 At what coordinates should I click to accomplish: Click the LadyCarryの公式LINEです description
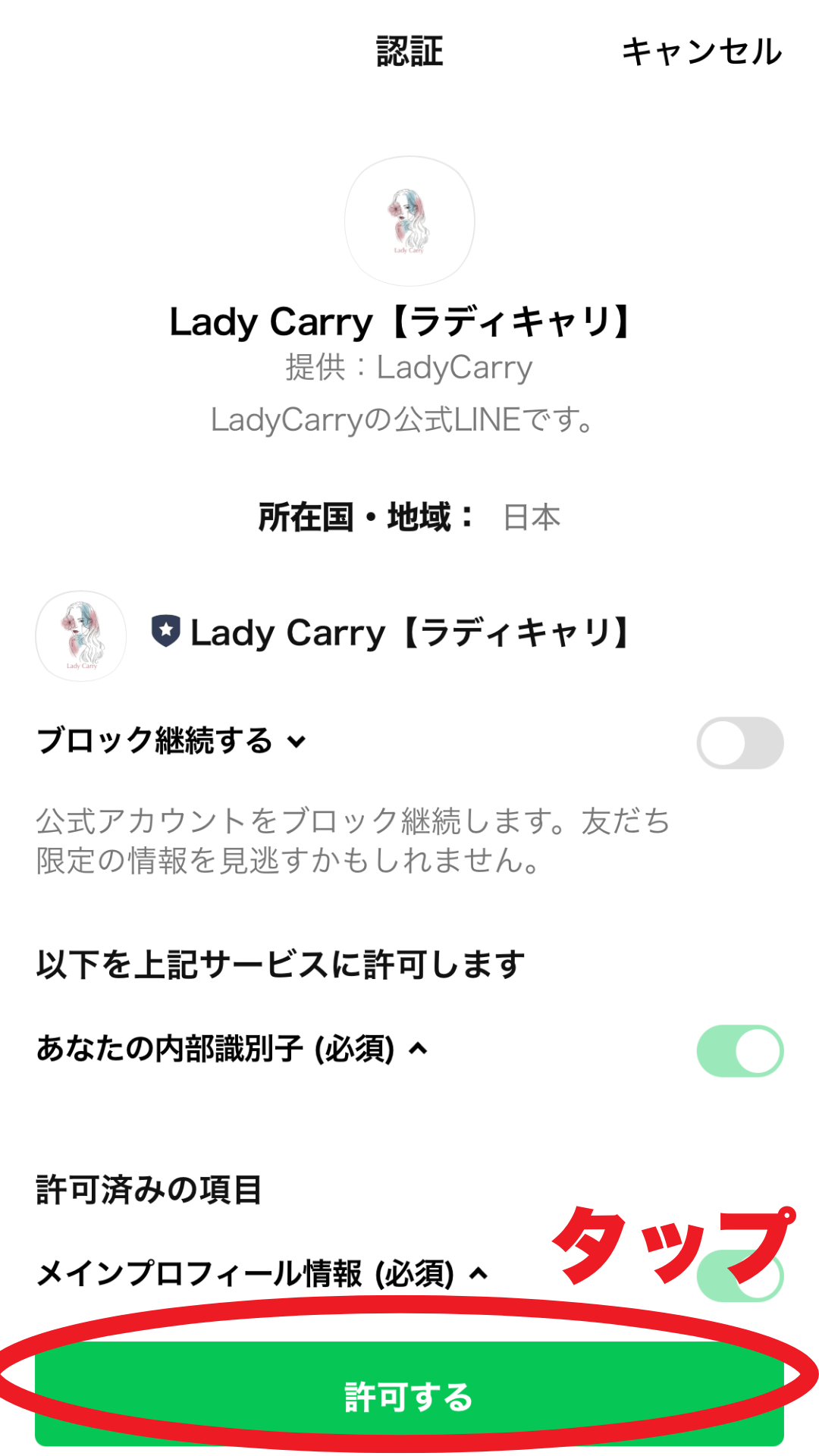click(408, 418)
